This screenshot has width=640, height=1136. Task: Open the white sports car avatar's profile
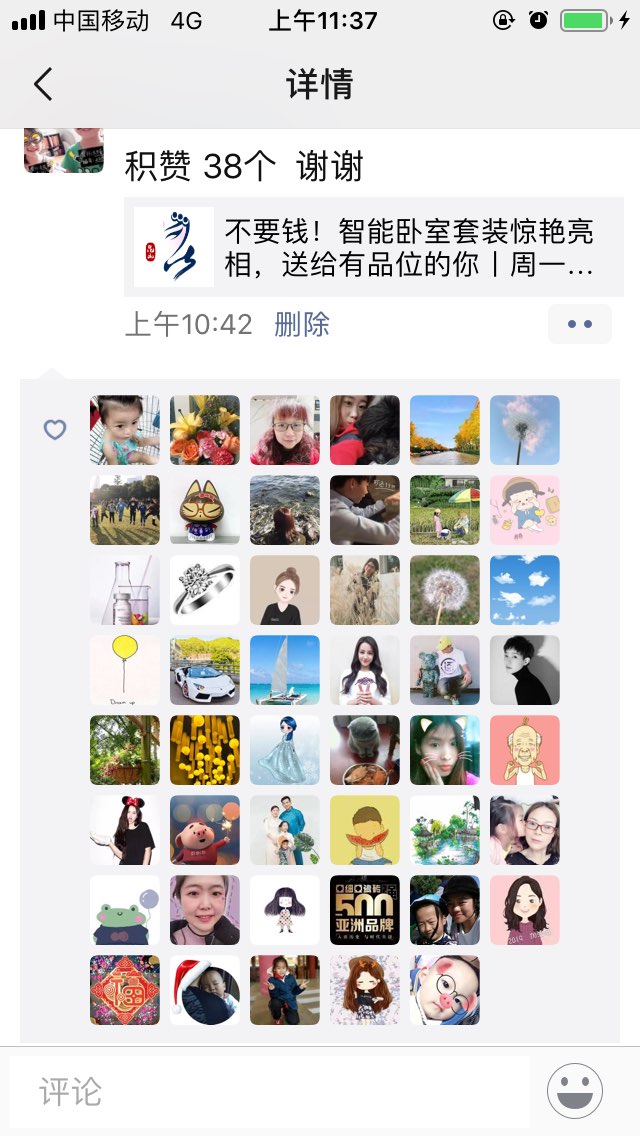(205, 670)
